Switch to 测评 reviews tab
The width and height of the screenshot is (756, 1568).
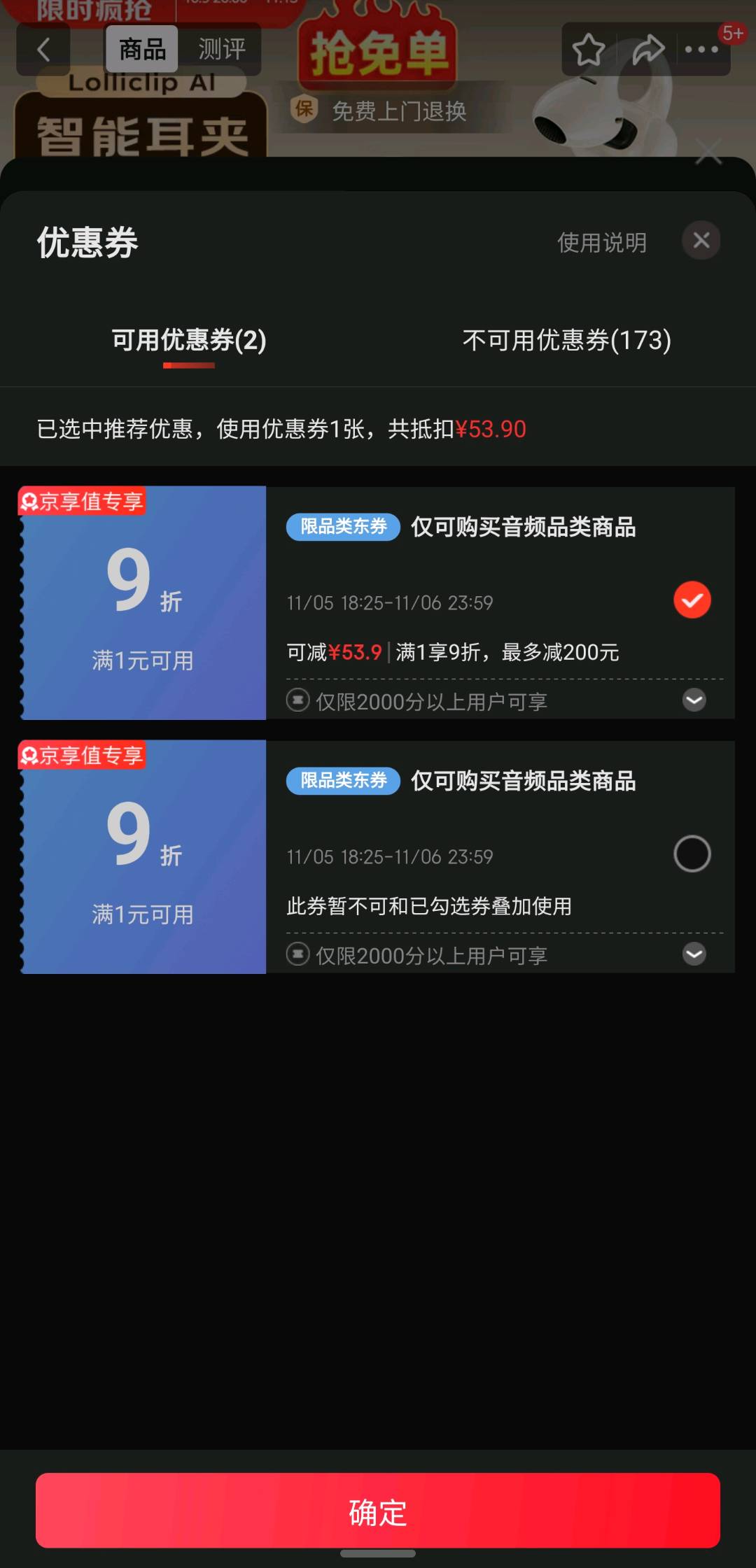pyautogui.click(x=222, y=50)
